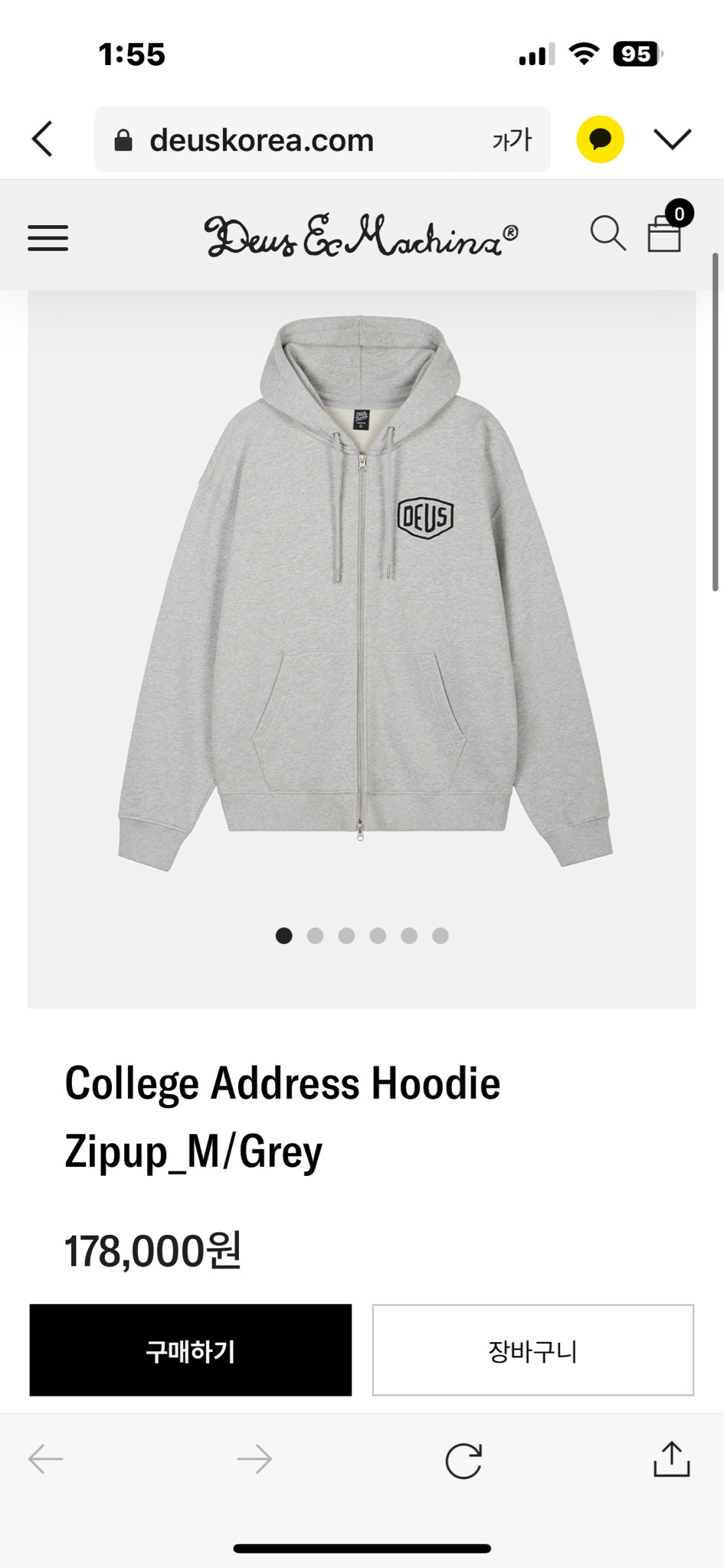This screenshot has width=724, height=1568.
Task: Open the hamburger menu
Action: [x=48, y=238]
